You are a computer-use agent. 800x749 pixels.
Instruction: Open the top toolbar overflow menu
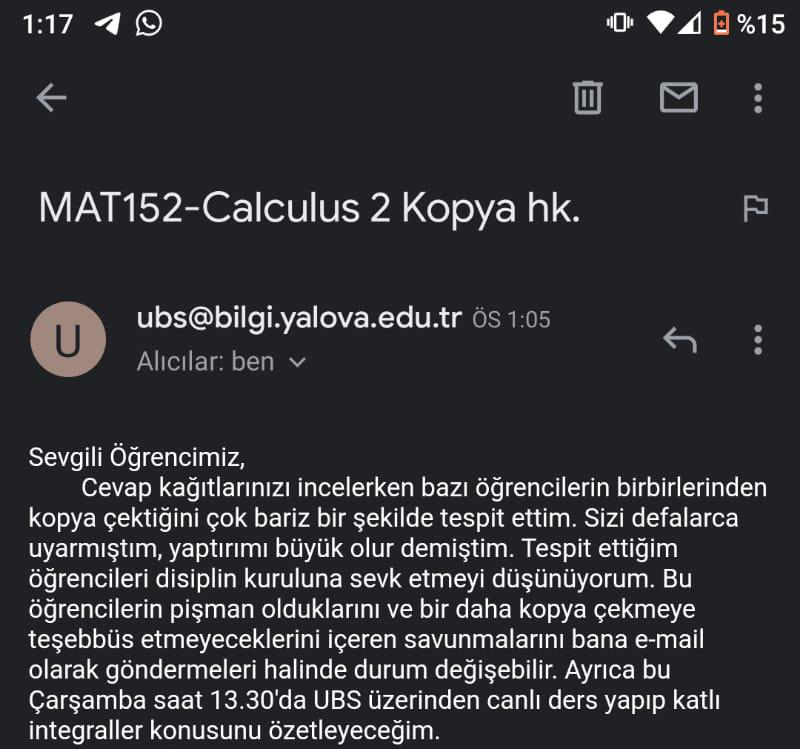pyautogui.click(x=757, y=97)
